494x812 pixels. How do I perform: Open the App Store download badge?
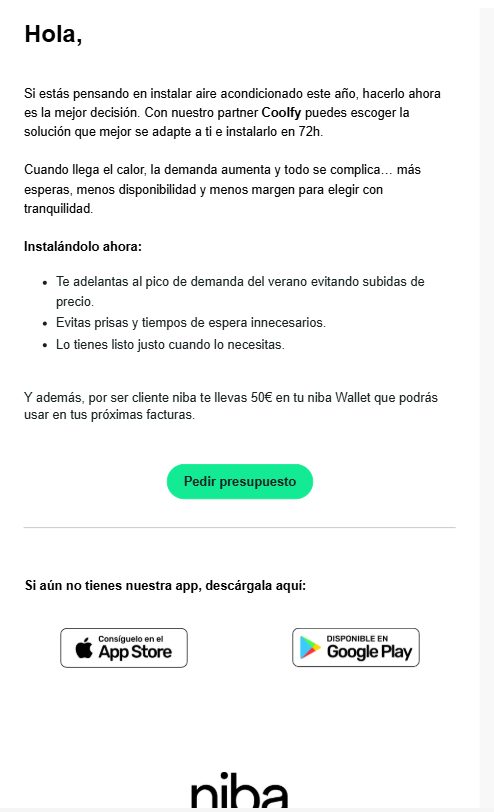(124, 648)
